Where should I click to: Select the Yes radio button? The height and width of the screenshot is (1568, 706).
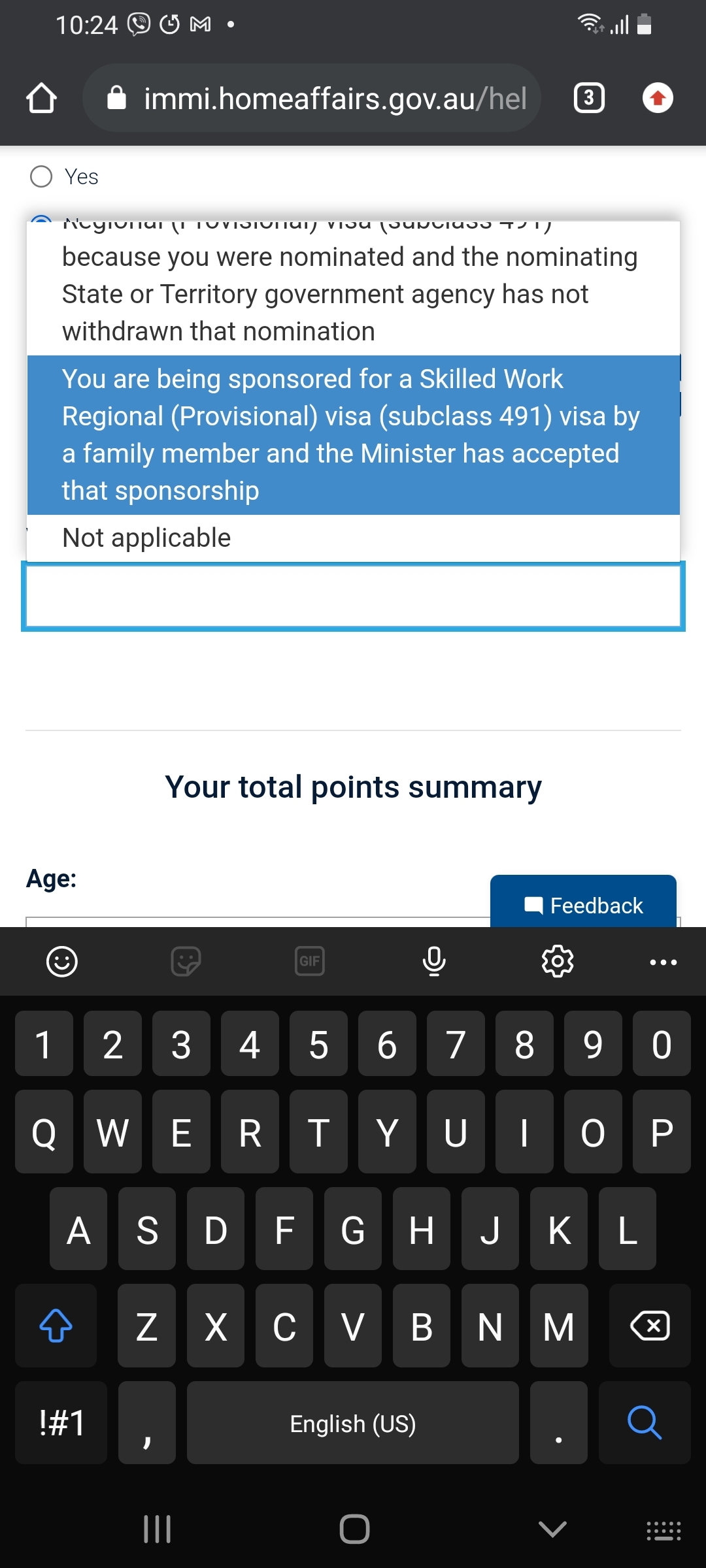tap(41, 176)
